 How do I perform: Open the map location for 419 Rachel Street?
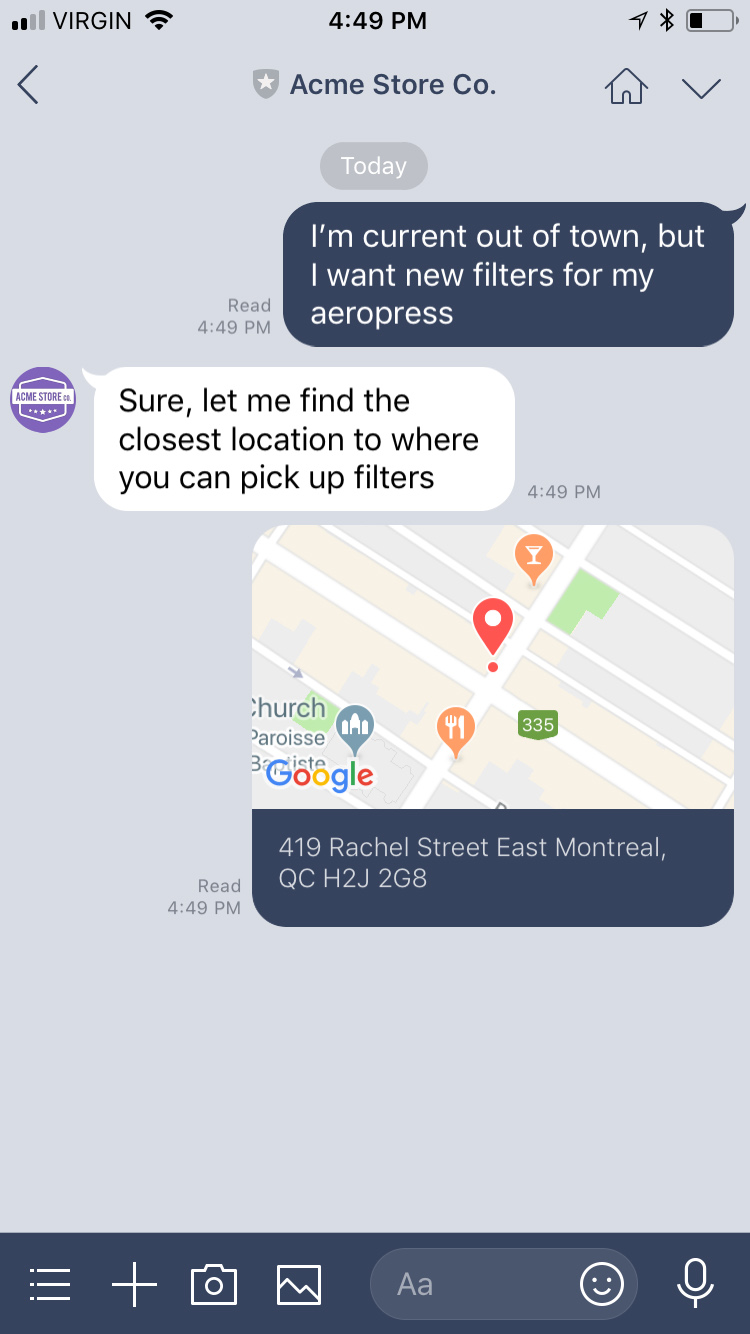coord(492,667)
